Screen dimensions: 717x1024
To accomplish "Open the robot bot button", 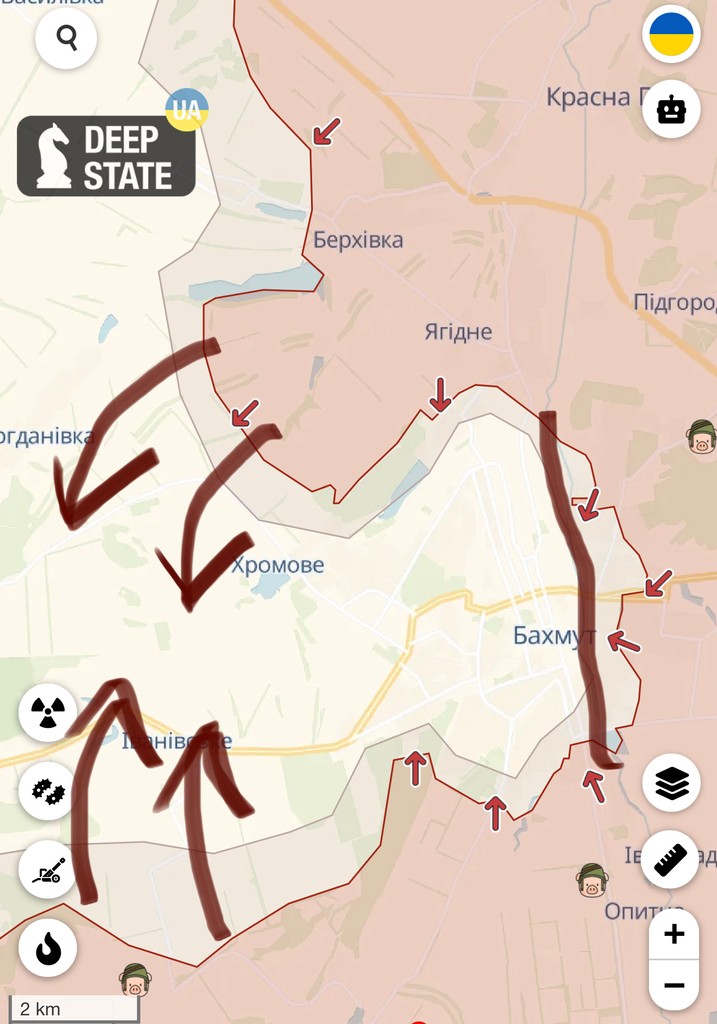I will pos(671,109).
